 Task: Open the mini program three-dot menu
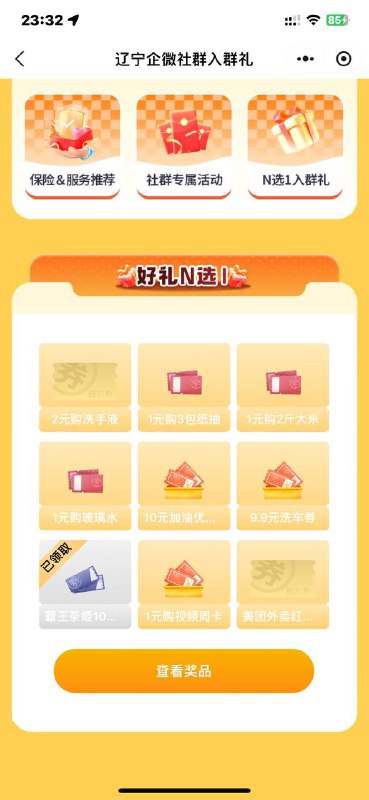click(x=305, y=59)
